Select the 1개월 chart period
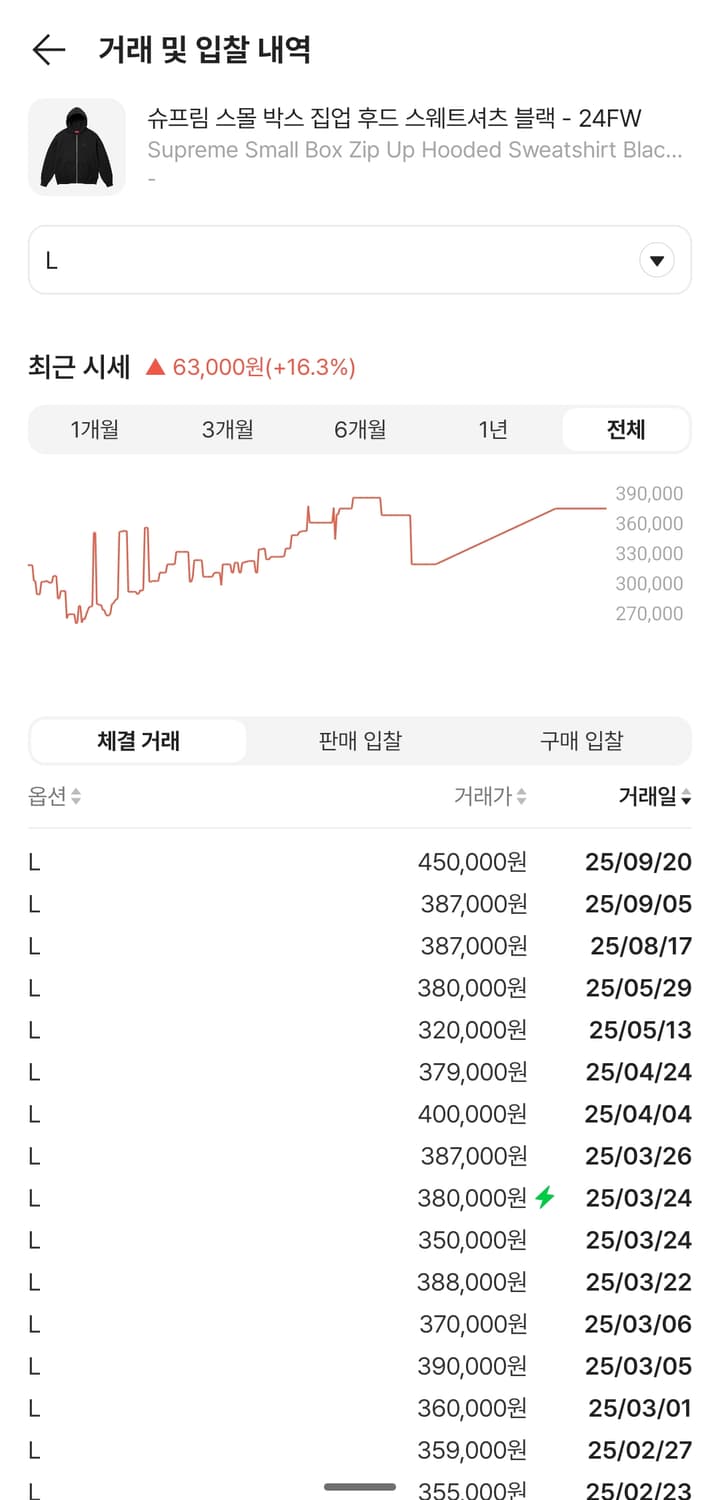 click(96, 429)
